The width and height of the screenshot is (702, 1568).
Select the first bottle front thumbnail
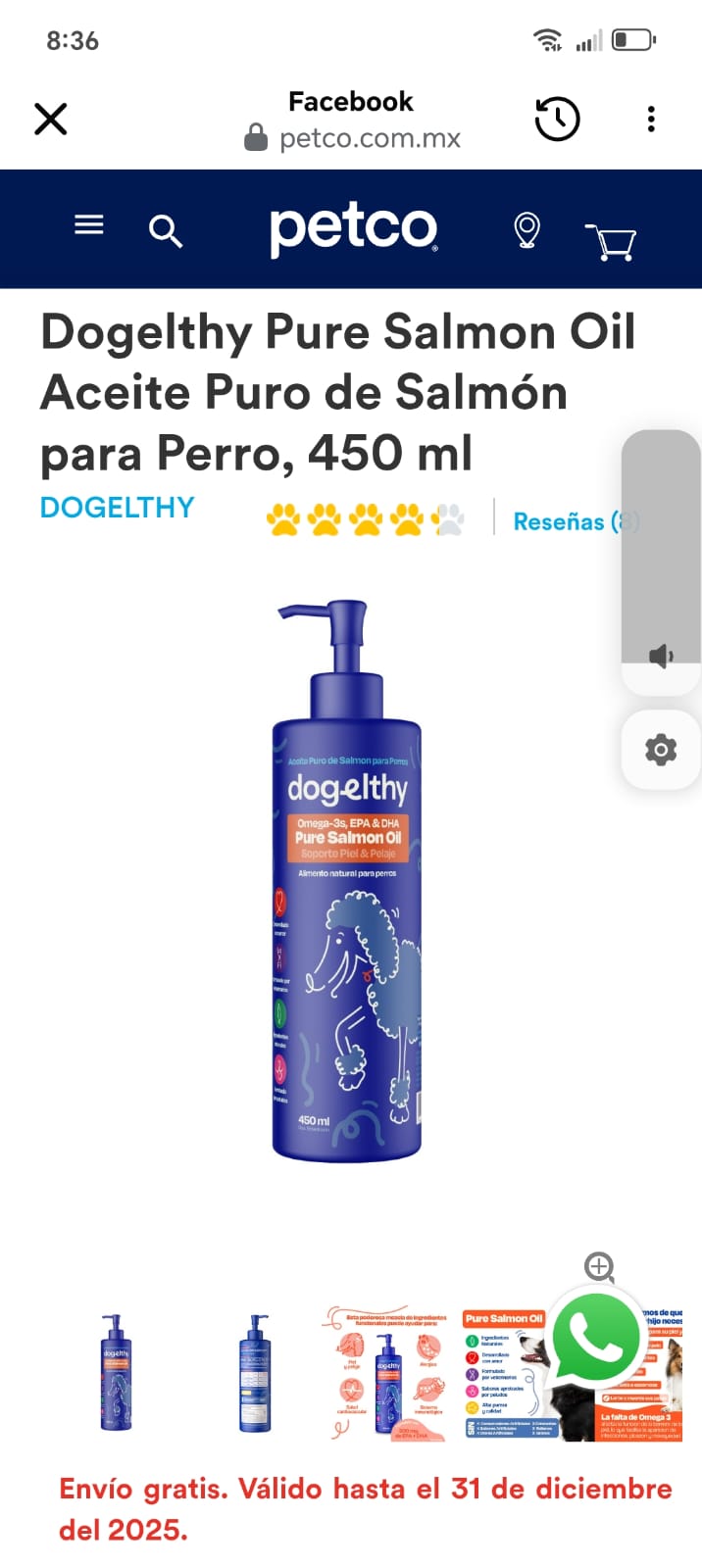[117, 1372]
